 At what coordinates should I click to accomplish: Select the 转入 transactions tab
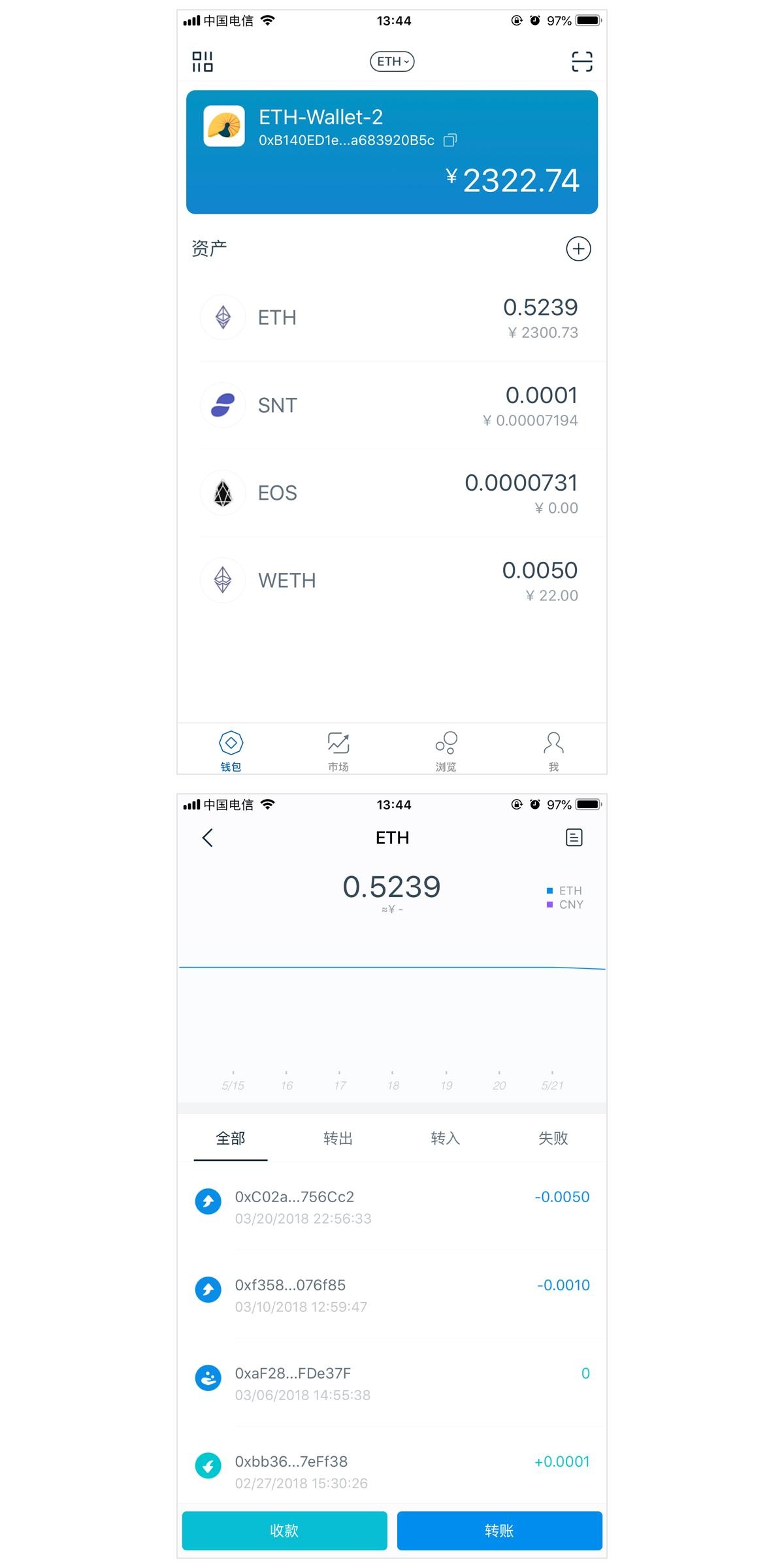point(446,1138)
